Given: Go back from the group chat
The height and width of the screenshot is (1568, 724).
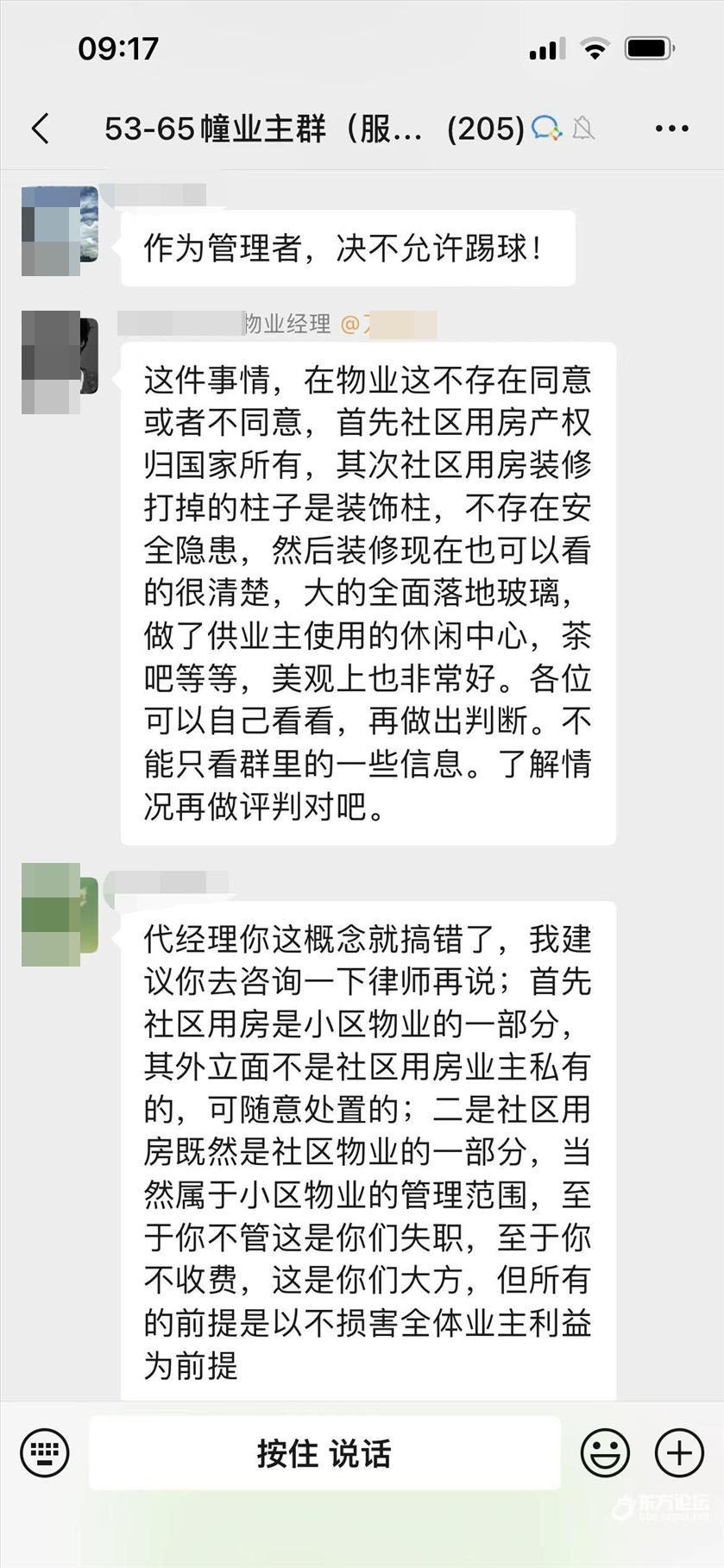Looking at the screenshot, I should [41, 129].
